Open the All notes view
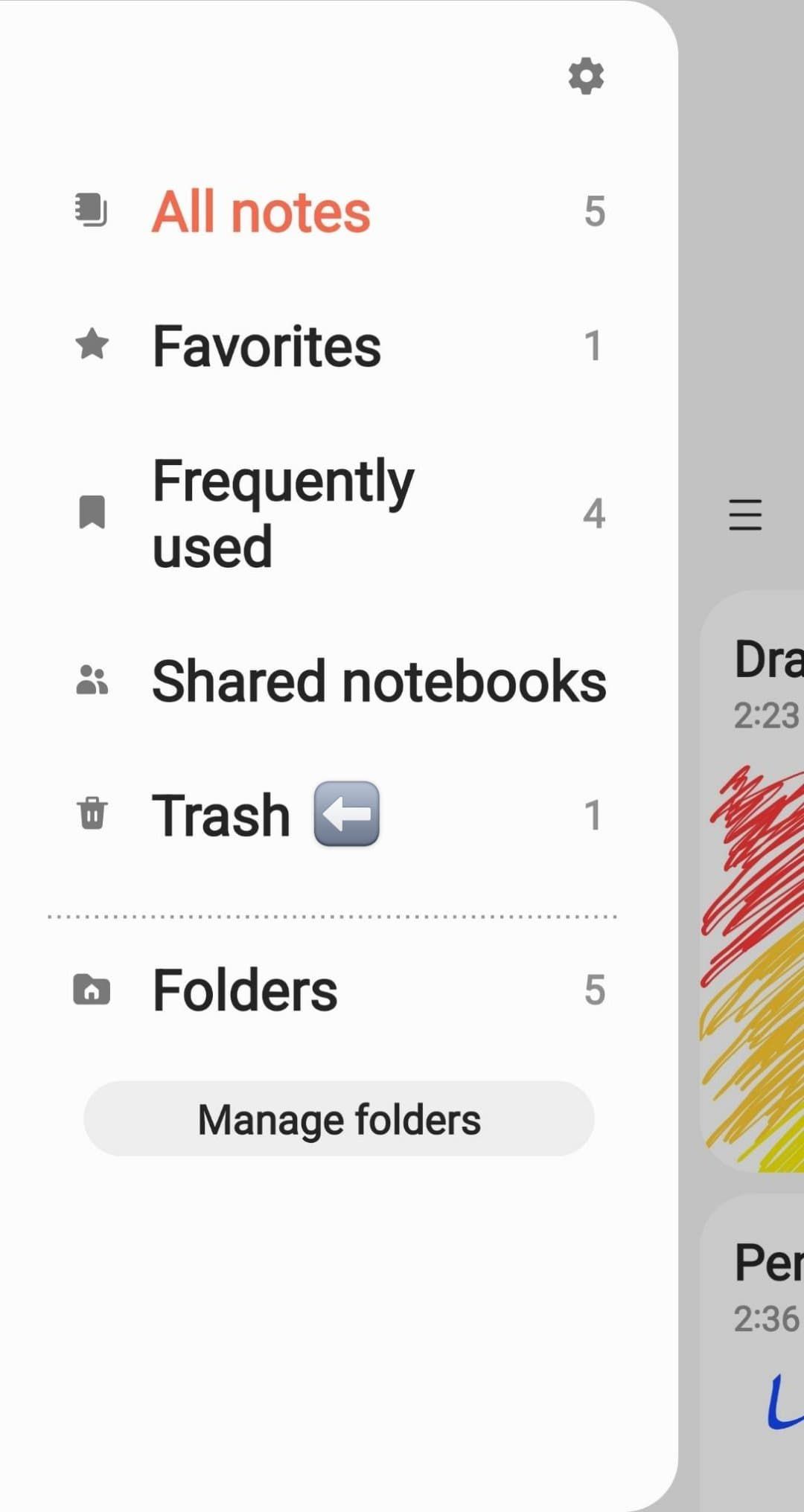Screen dimensions: 804x1512 coord(261,211)
